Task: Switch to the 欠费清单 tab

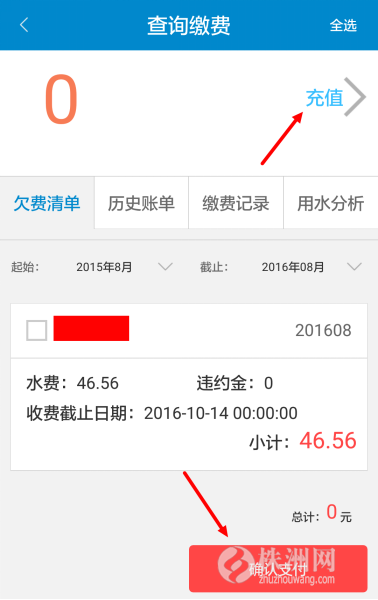Action: pyautogui.click(x=47, y=203)
